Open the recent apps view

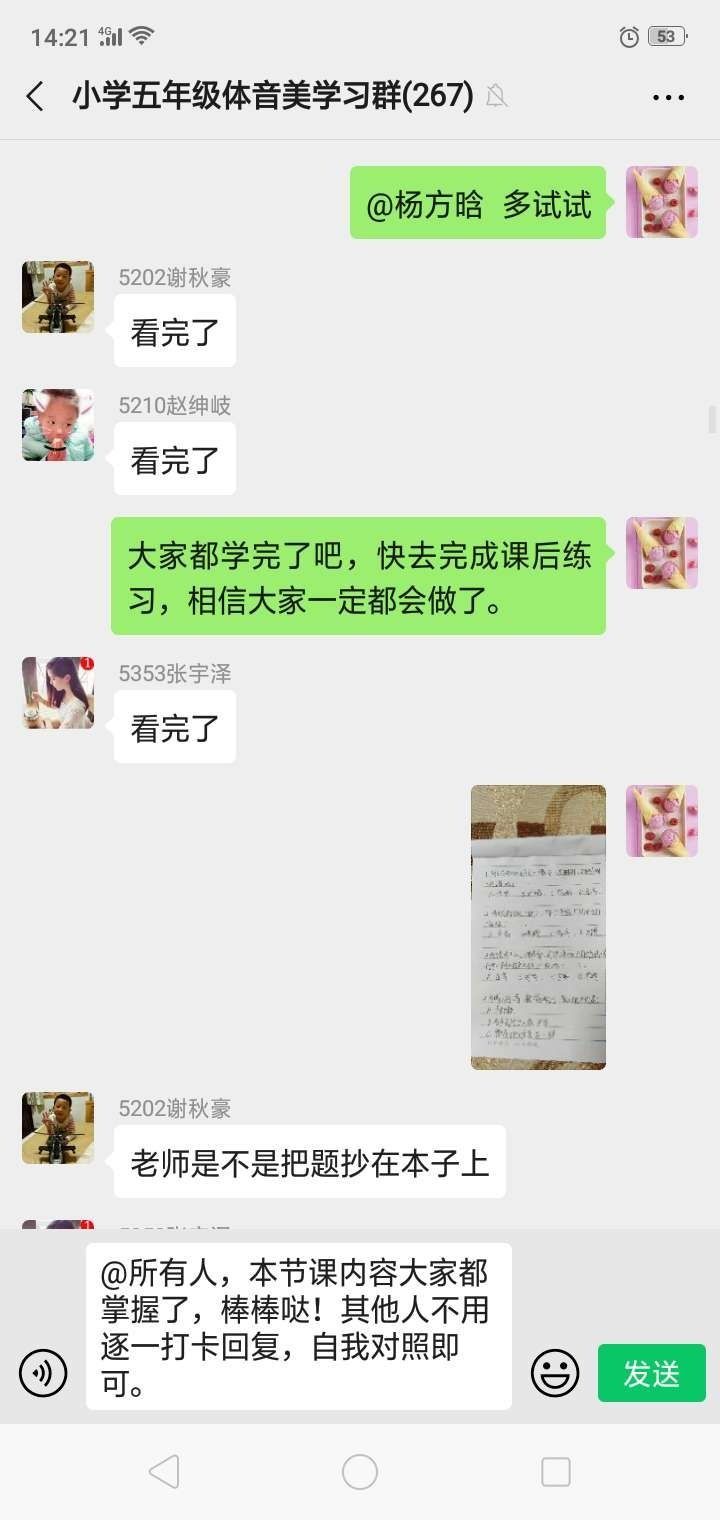[x=555, y=1472]
